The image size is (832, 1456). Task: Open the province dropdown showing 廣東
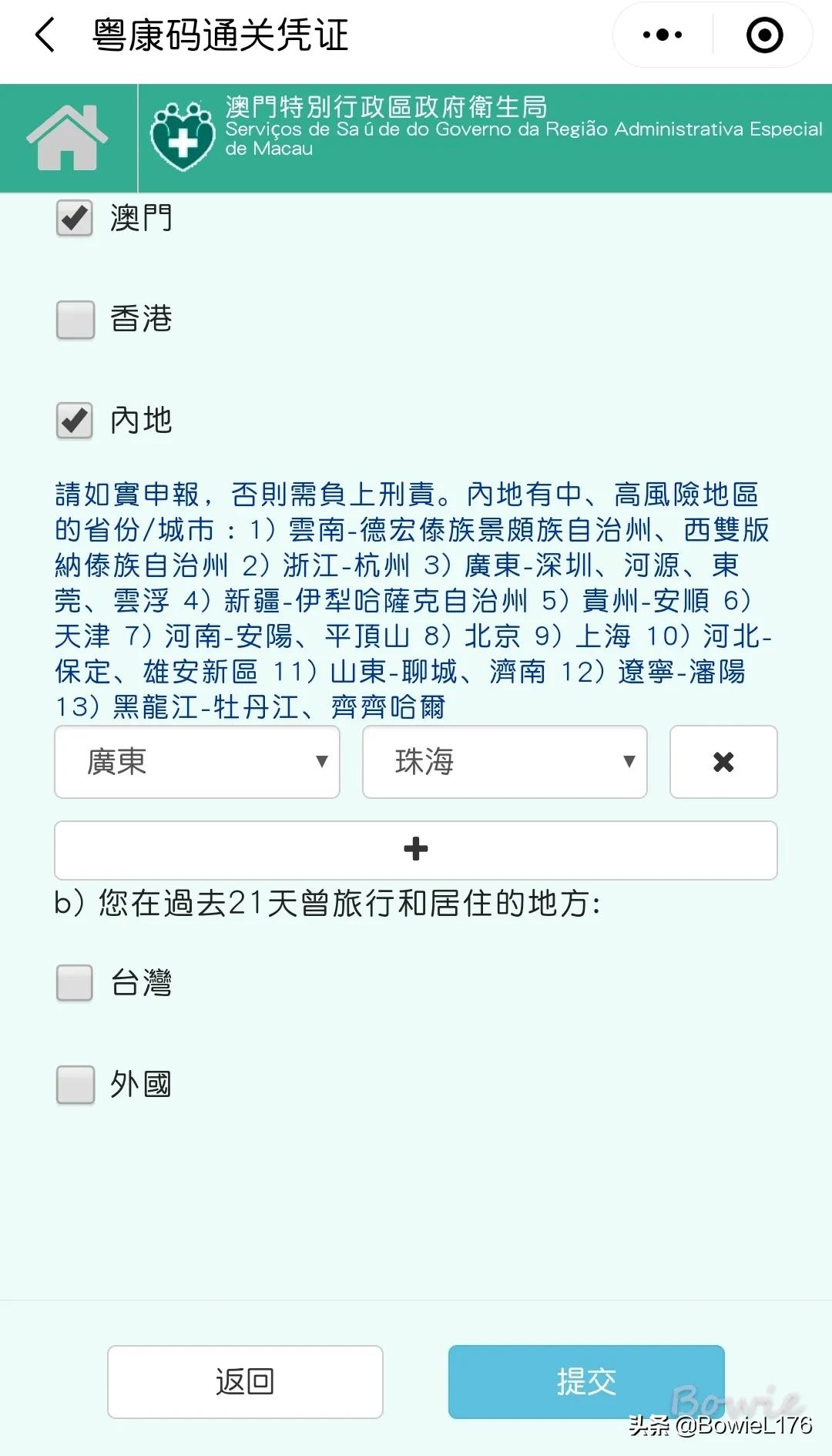(196, 763)
